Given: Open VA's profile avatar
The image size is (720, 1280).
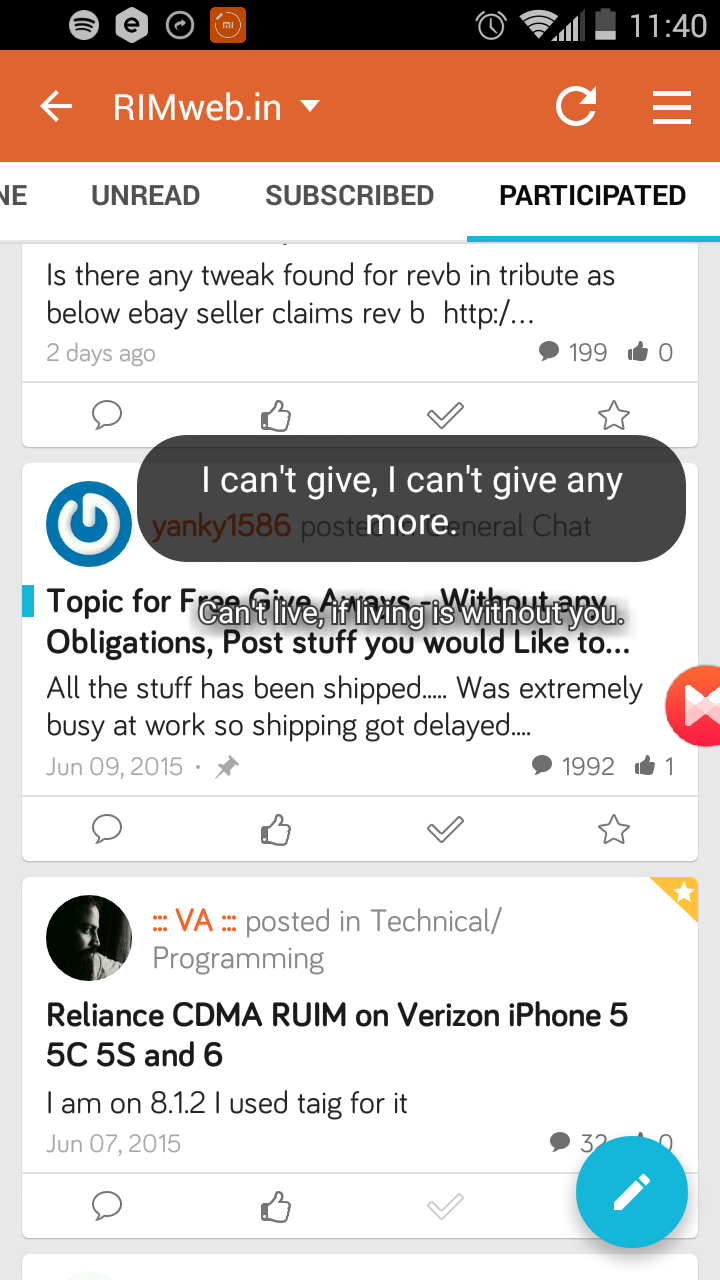Looking at the screenshot, I should (x=89, y=938).
